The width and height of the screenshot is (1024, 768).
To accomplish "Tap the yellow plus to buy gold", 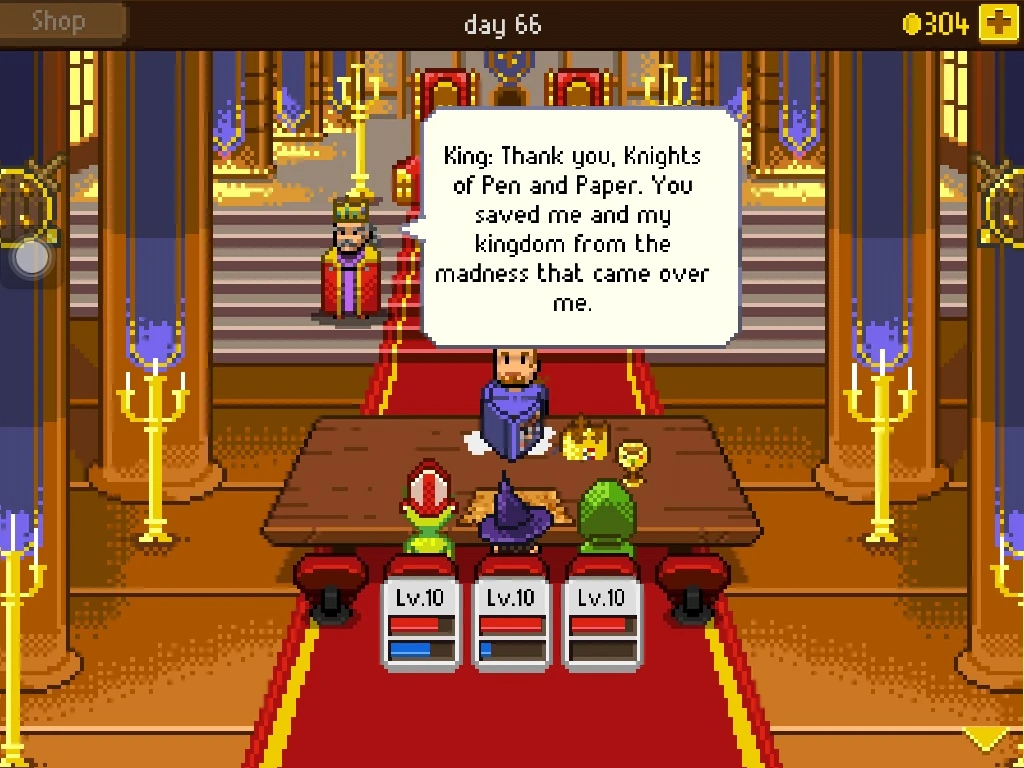I will tap(997, 23).
